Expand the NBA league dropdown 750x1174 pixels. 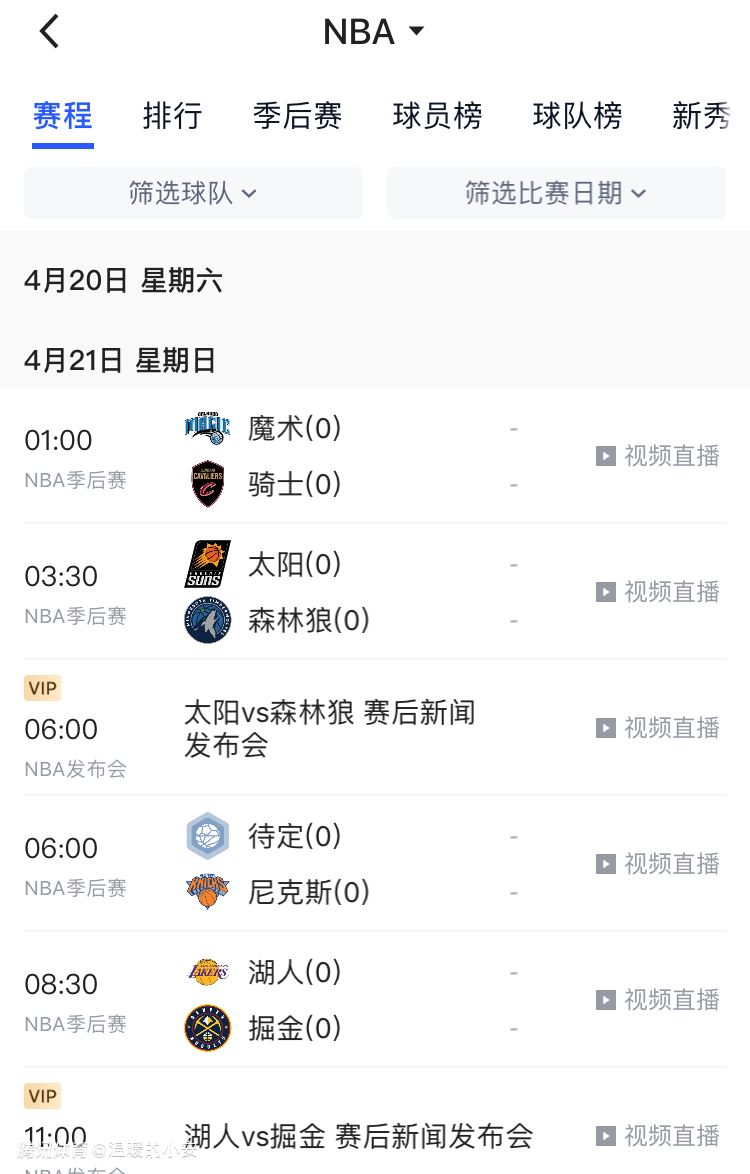(374, 32)
